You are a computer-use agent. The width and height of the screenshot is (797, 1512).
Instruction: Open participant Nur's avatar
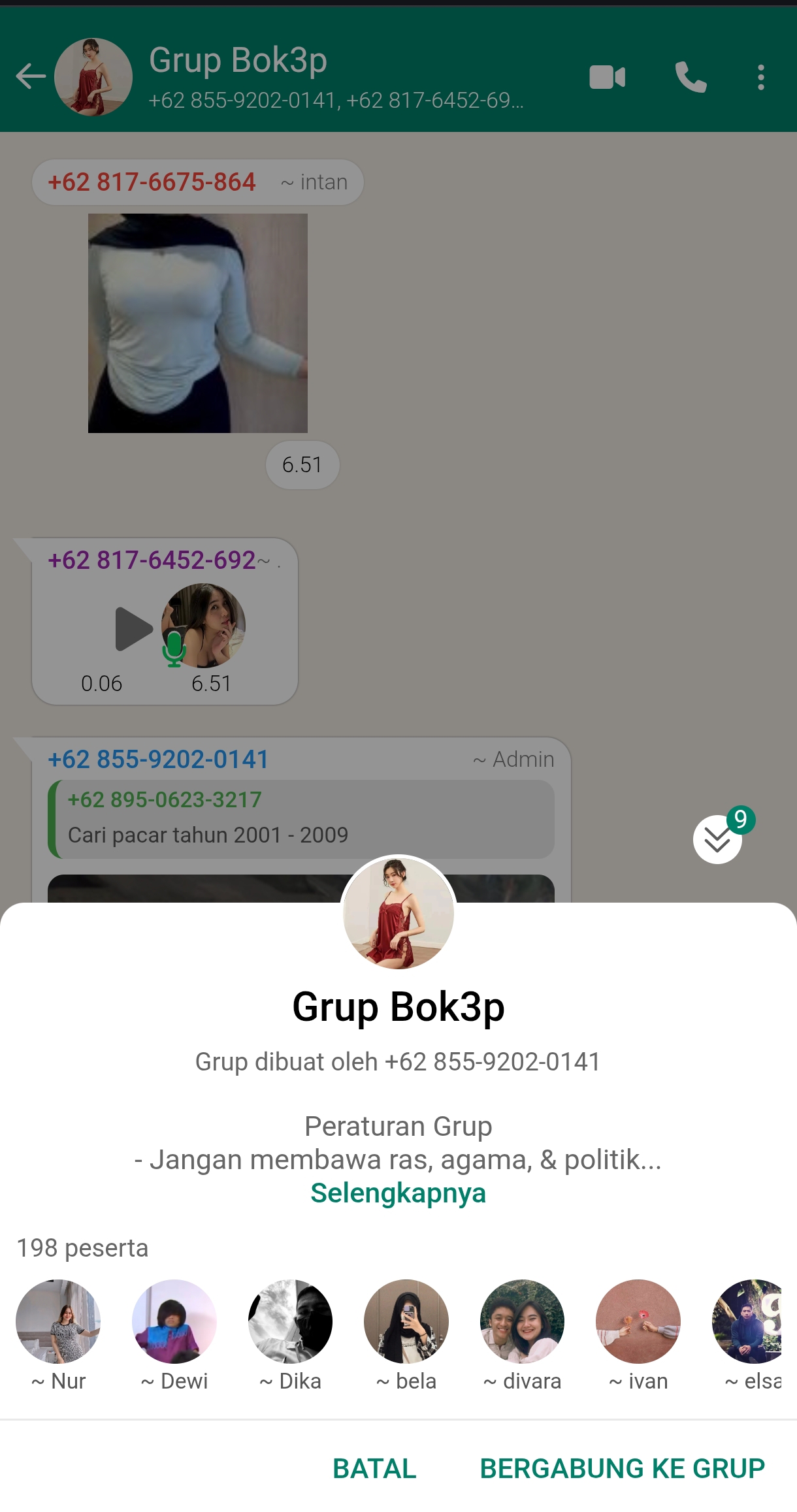pos(58,1321)
